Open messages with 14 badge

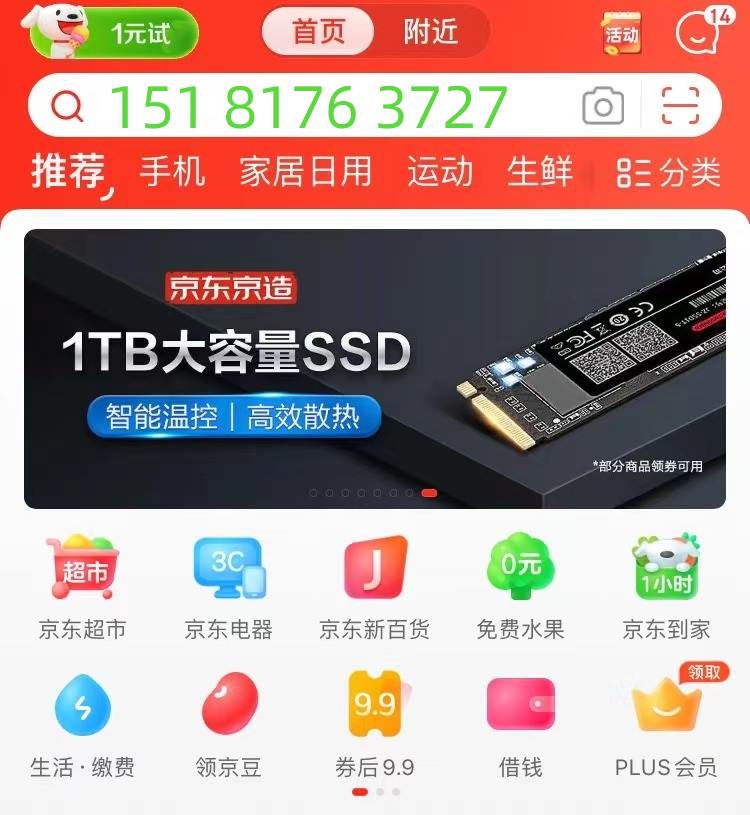coord(699,32)
